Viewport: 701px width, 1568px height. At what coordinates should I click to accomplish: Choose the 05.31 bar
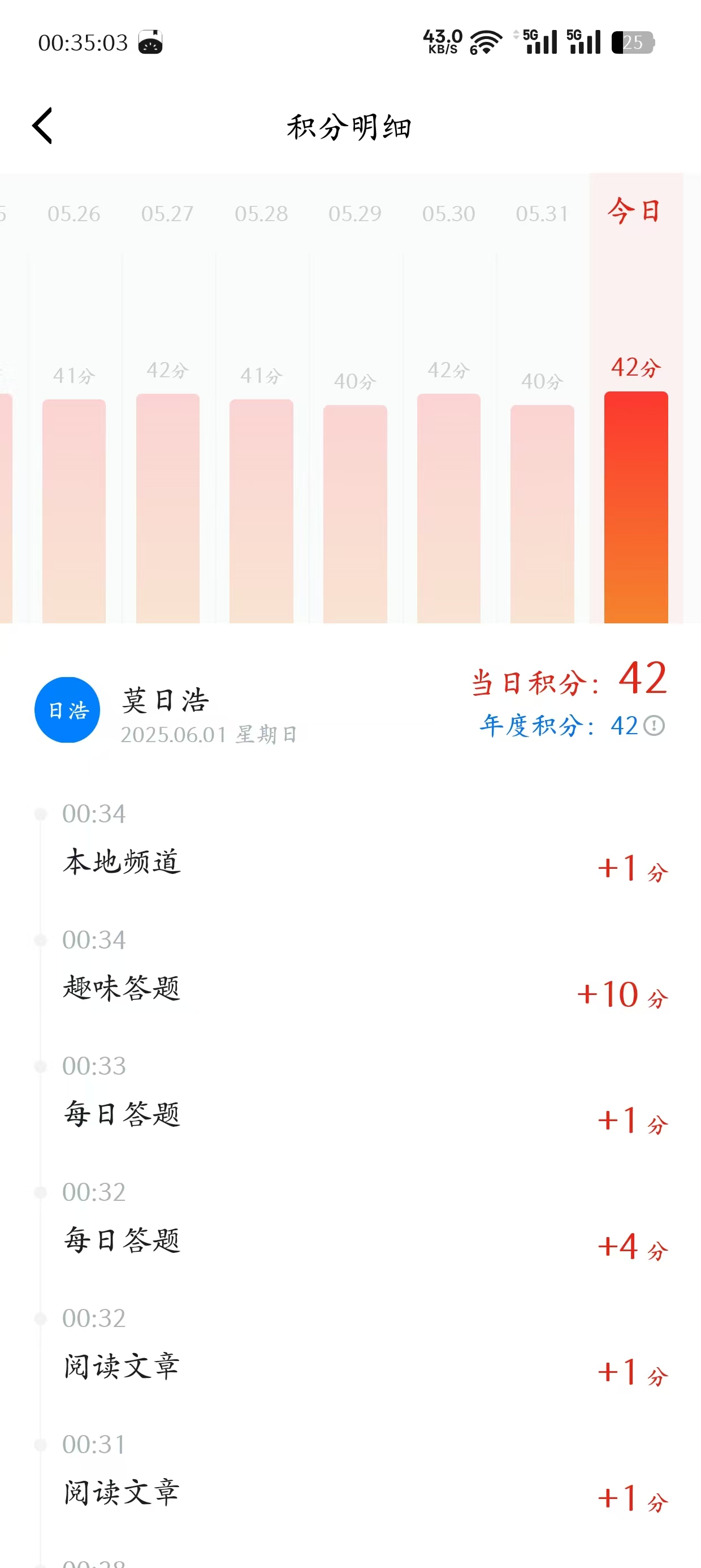click(x=542, y=513)
